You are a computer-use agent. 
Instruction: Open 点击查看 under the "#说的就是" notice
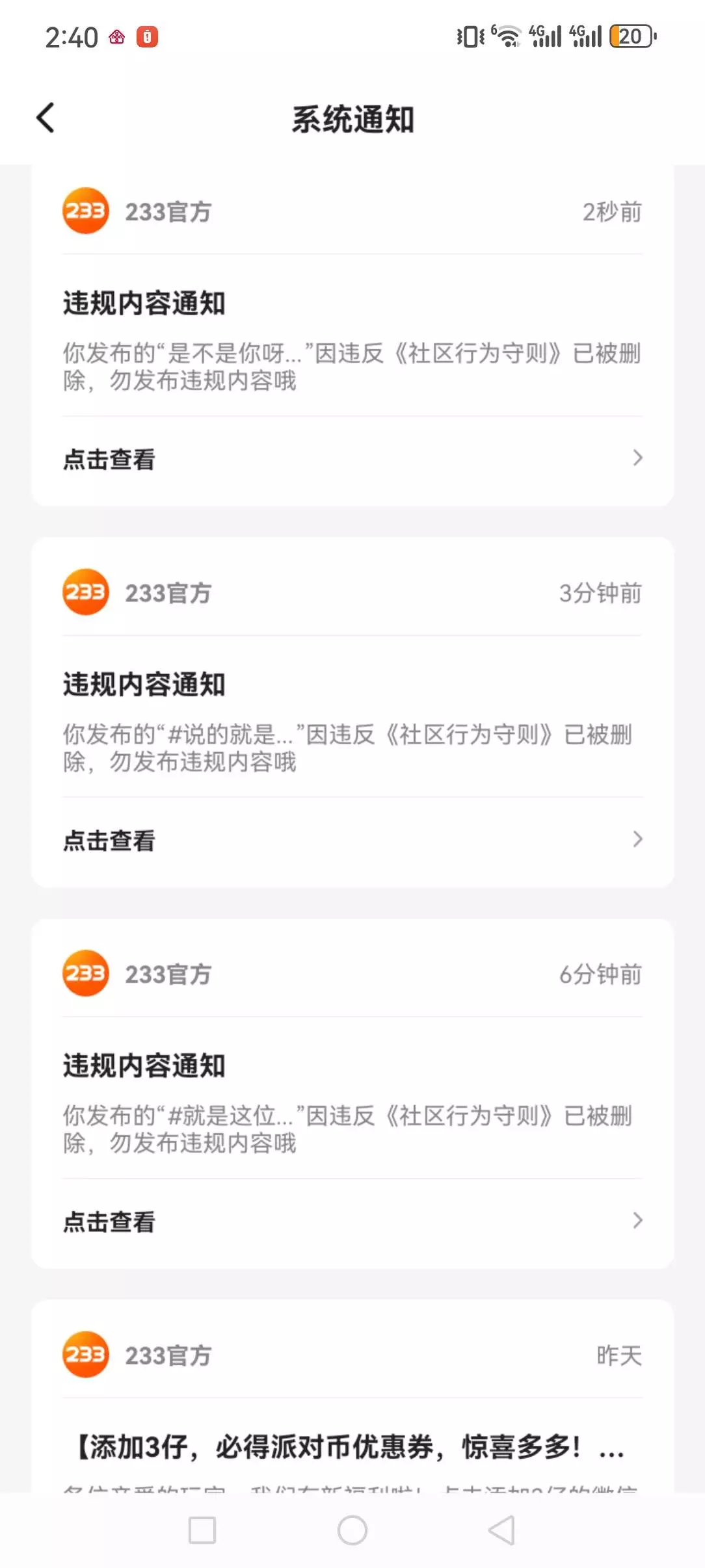click(352, 841)
